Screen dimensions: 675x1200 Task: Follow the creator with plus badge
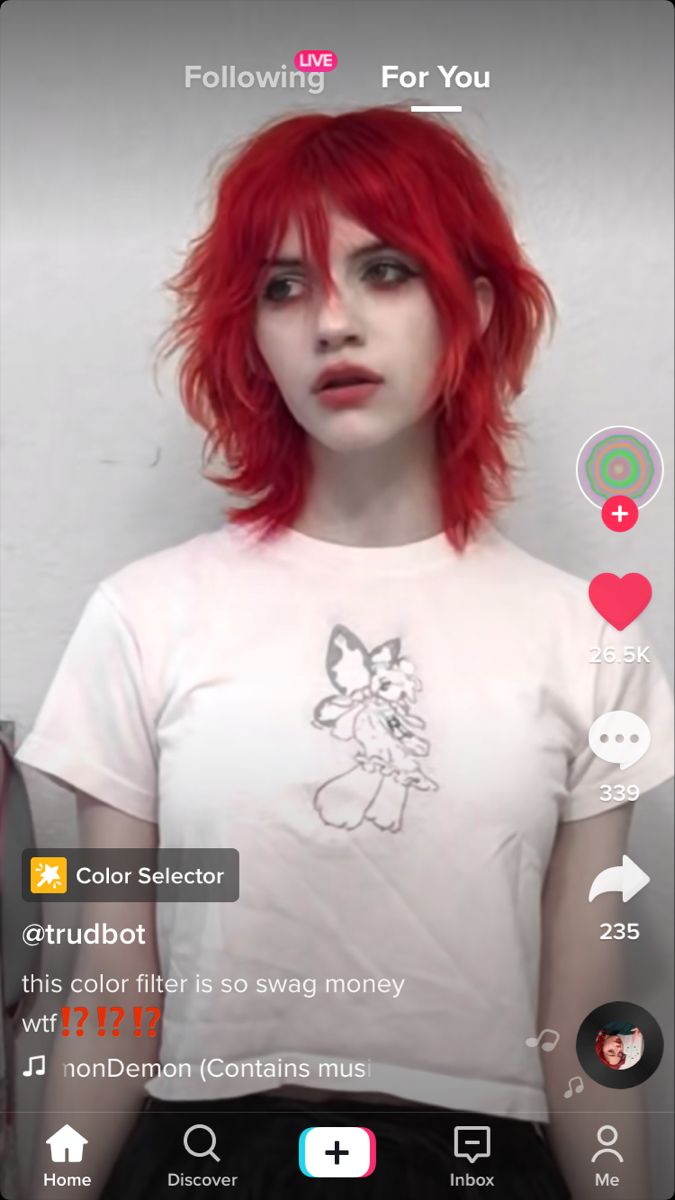[620, 514]
